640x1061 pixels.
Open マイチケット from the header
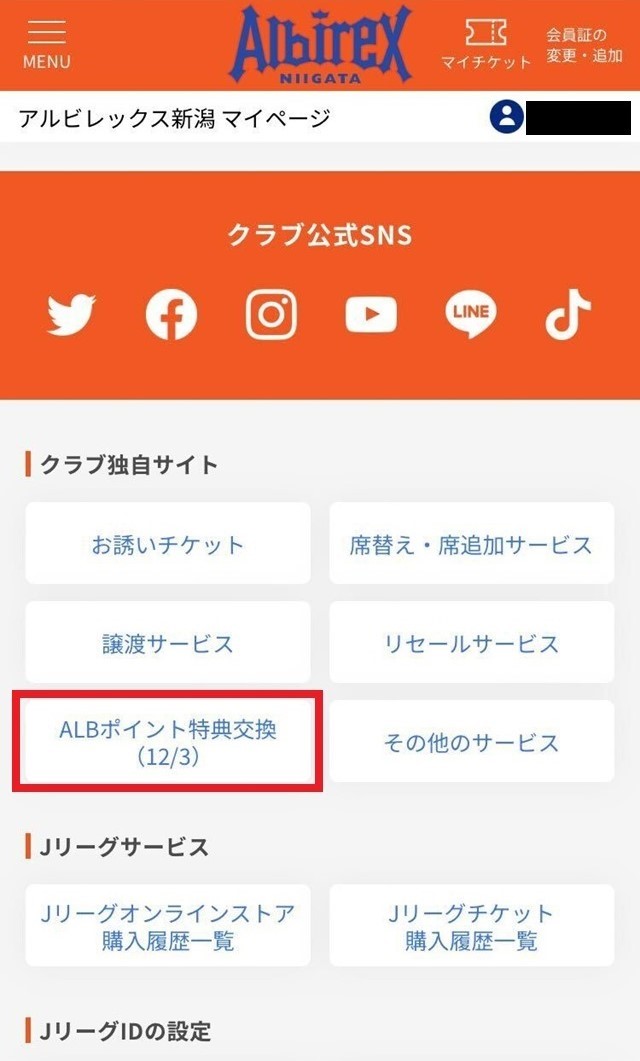coord(485,44)
